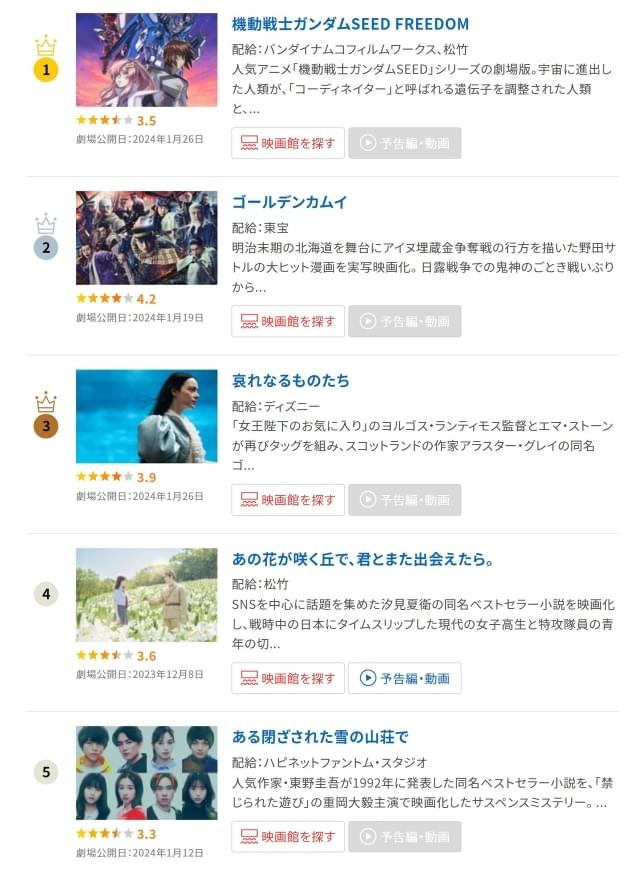Open the あの花が咲く丘で poster thumbnail
Image resolution: width=640 pixels, height=872 pixels.
146,595
